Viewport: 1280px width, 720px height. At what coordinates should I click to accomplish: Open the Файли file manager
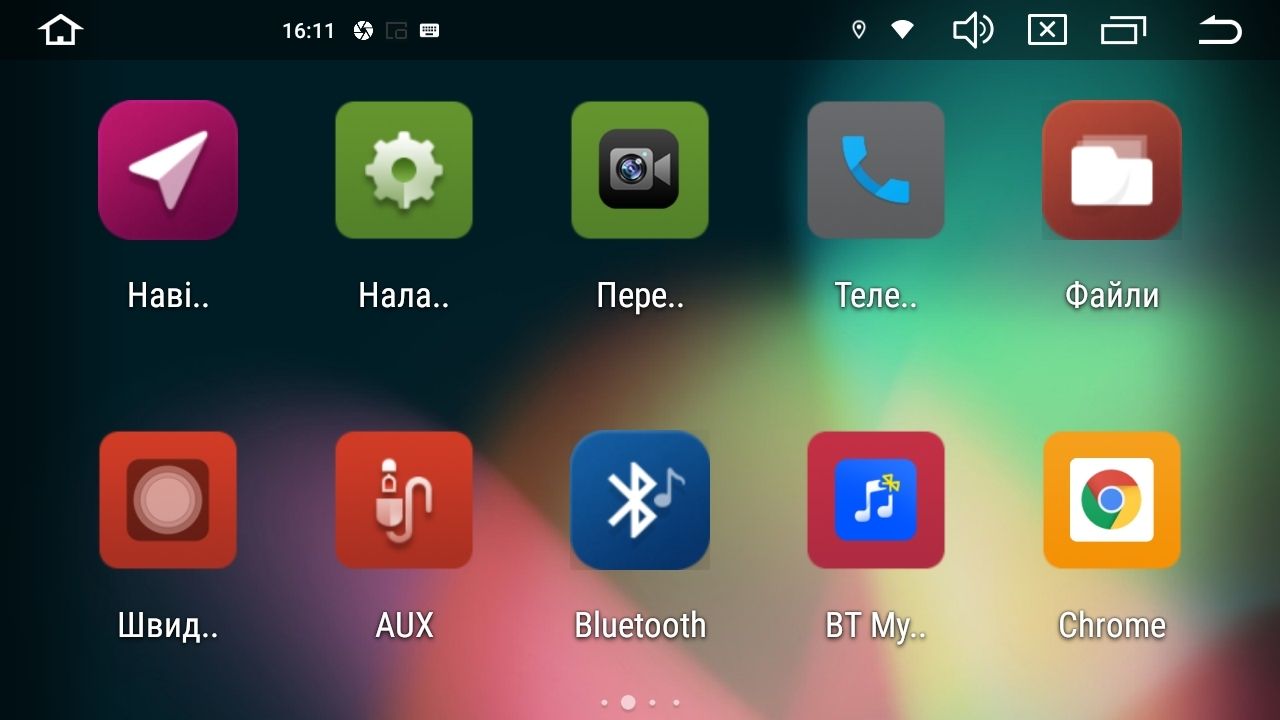[1112, 170]
